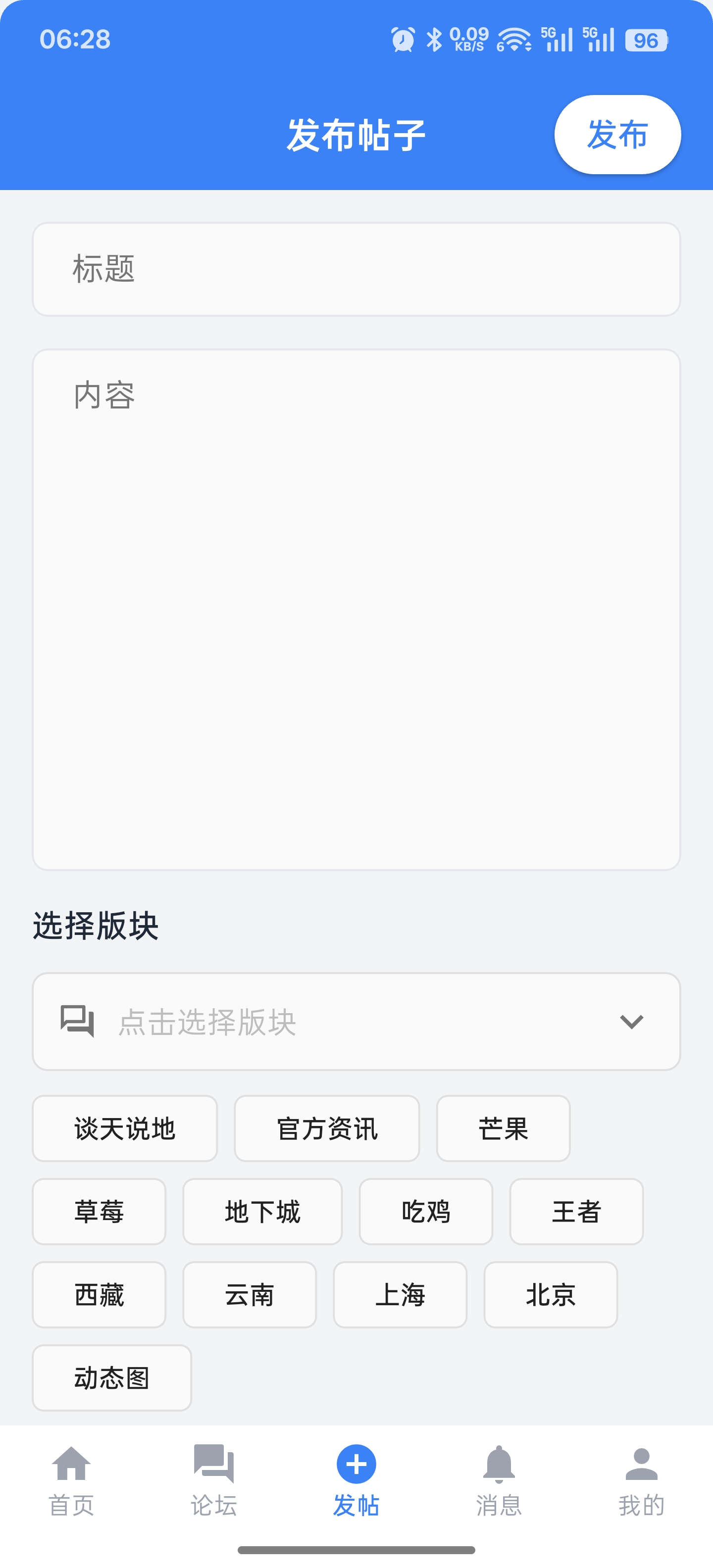Open the 消息 messages tab
Screen dimensions: 713x1568
[499, 1479]
